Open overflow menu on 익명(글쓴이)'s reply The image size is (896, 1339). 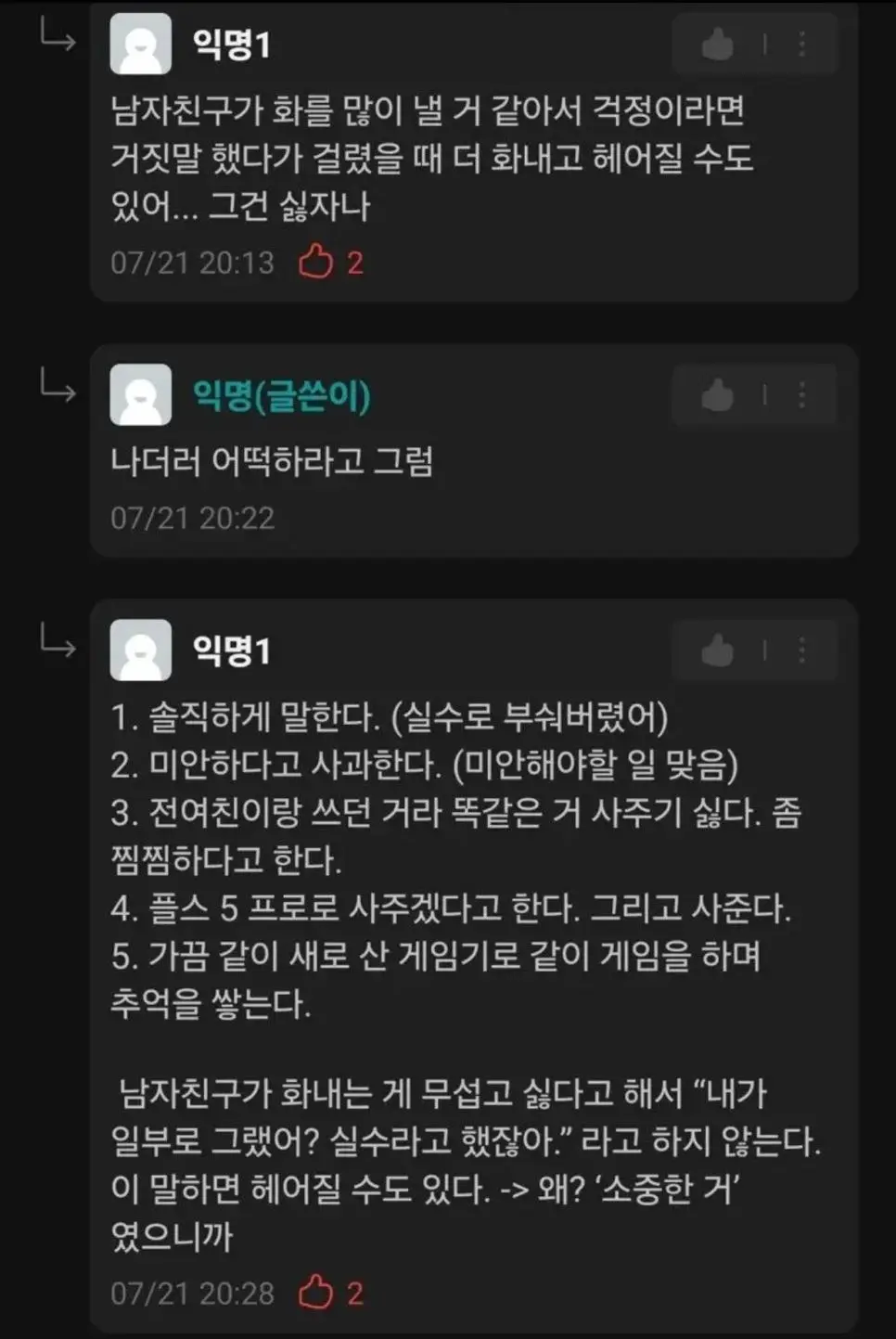(x=802, y=396)
